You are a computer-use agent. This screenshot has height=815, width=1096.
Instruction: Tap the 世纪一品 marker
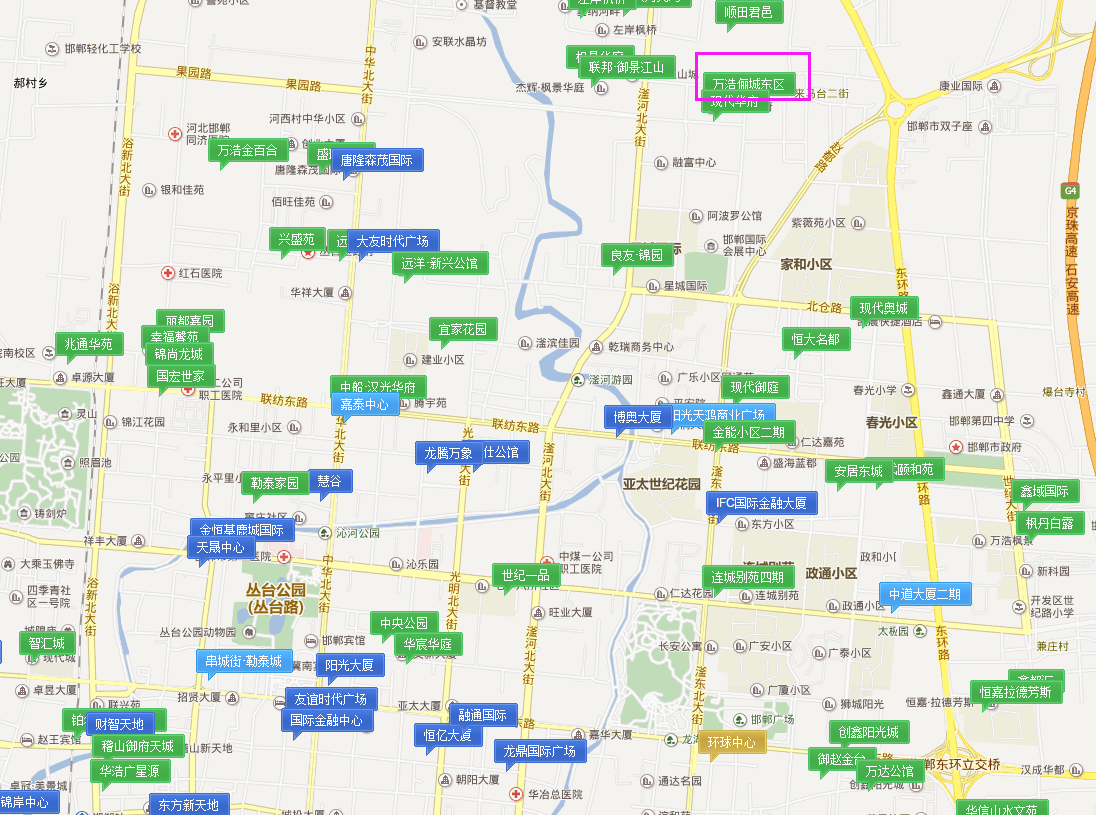[x=526, y=575]
